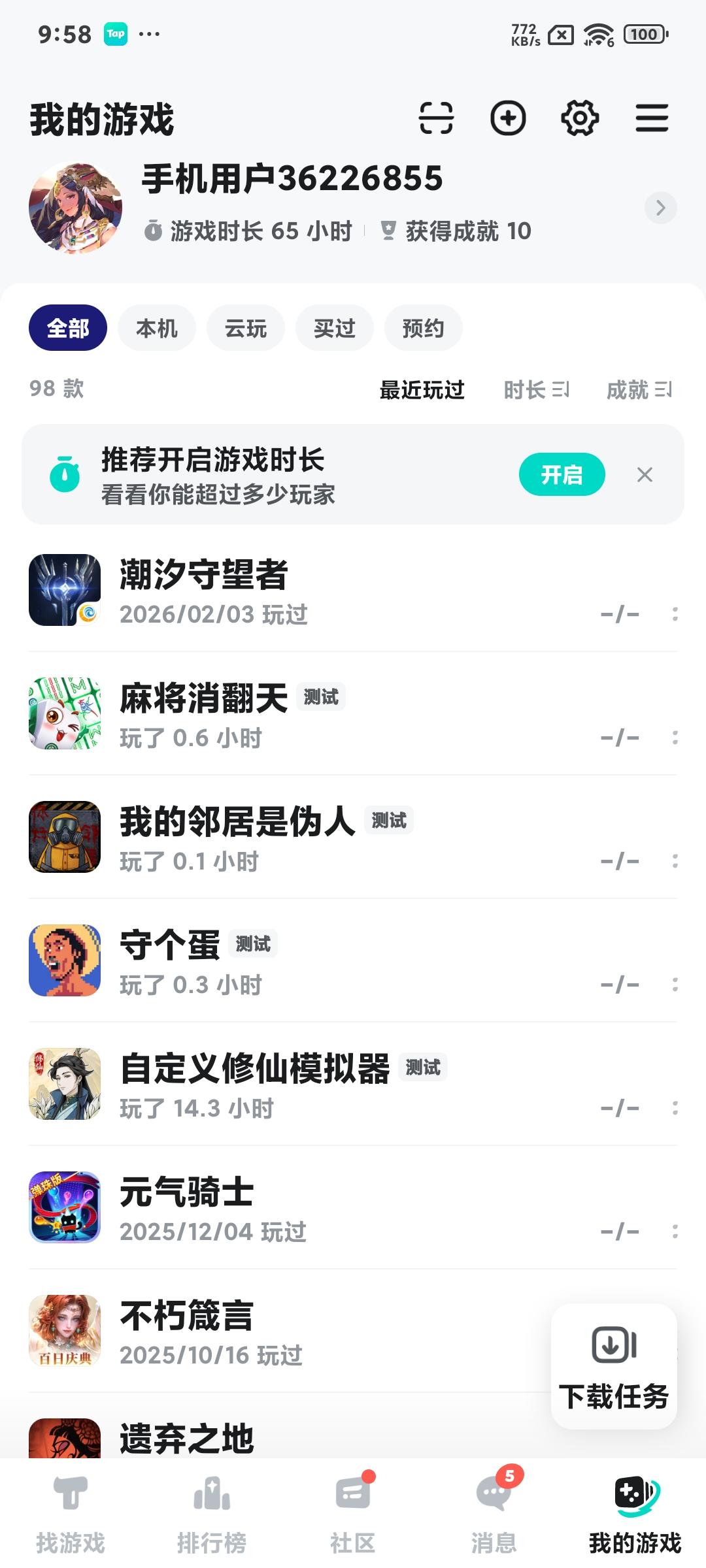This screenshot has width=706, height=1568.
Task: Sort games by 时长
Action: tap(536, 390)
